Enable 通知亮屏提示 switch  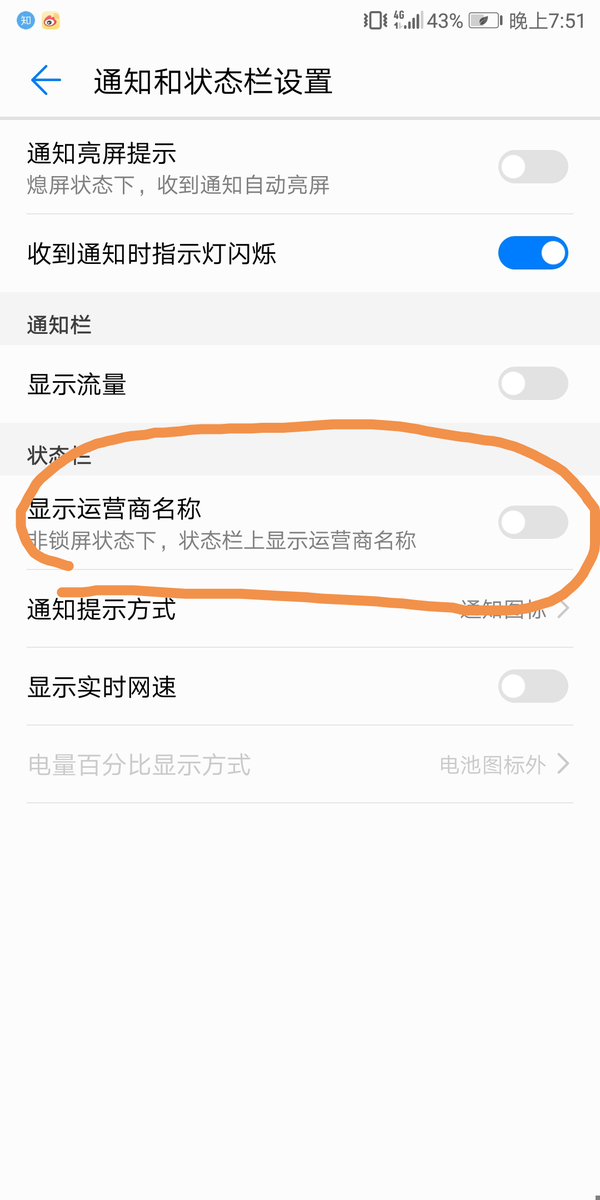pyautogui.click(x=532, y=167)
